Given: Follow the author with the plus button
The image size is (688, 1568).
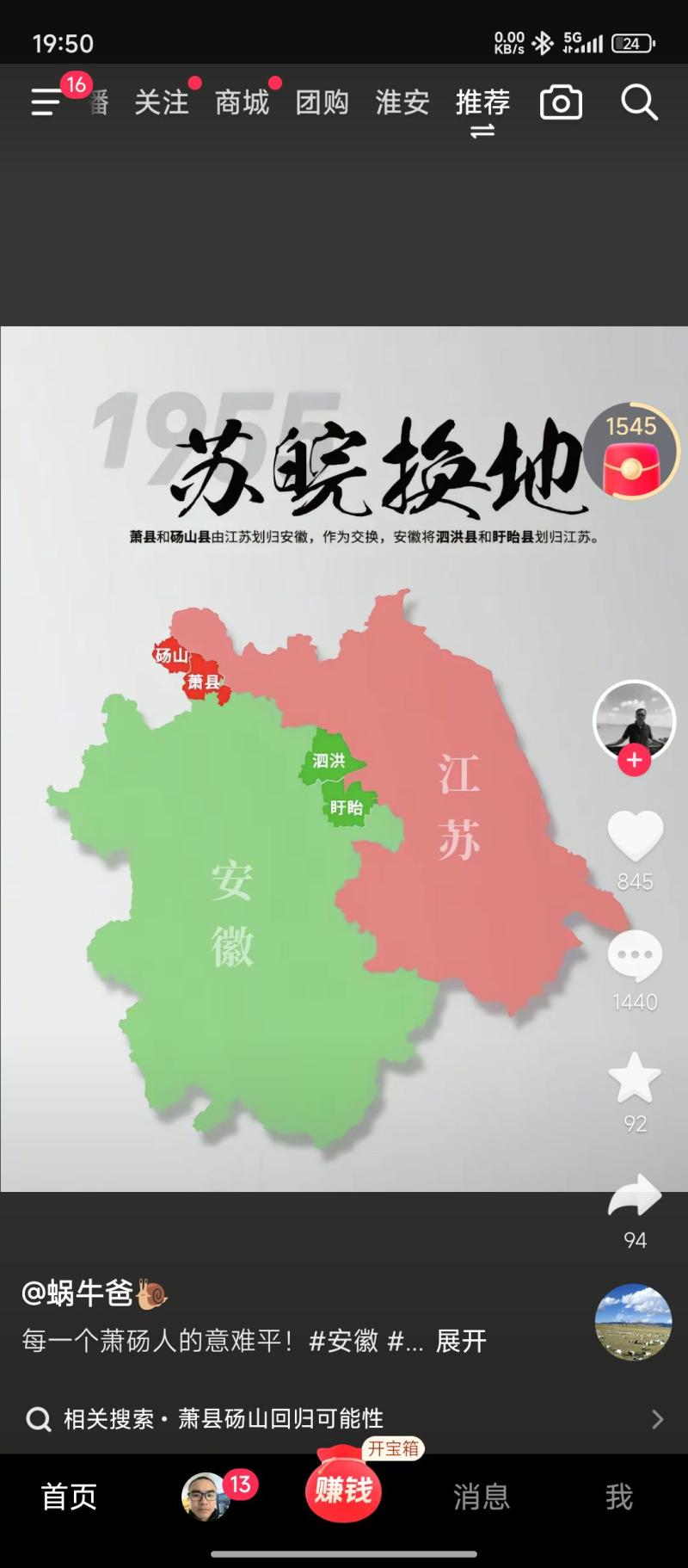Looking at the screenshot, I should click(634, 760).
